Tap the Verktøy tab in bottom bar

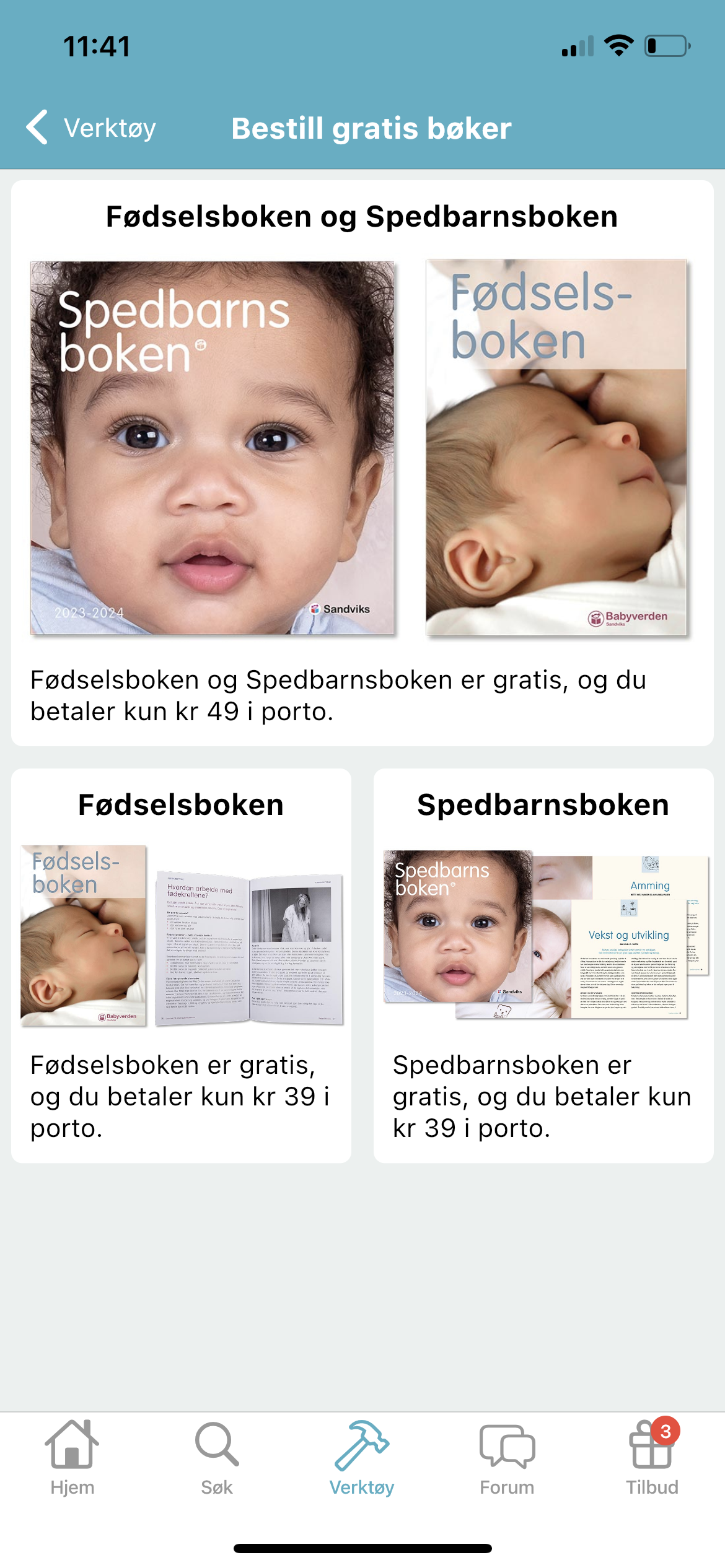[362, 1458]
